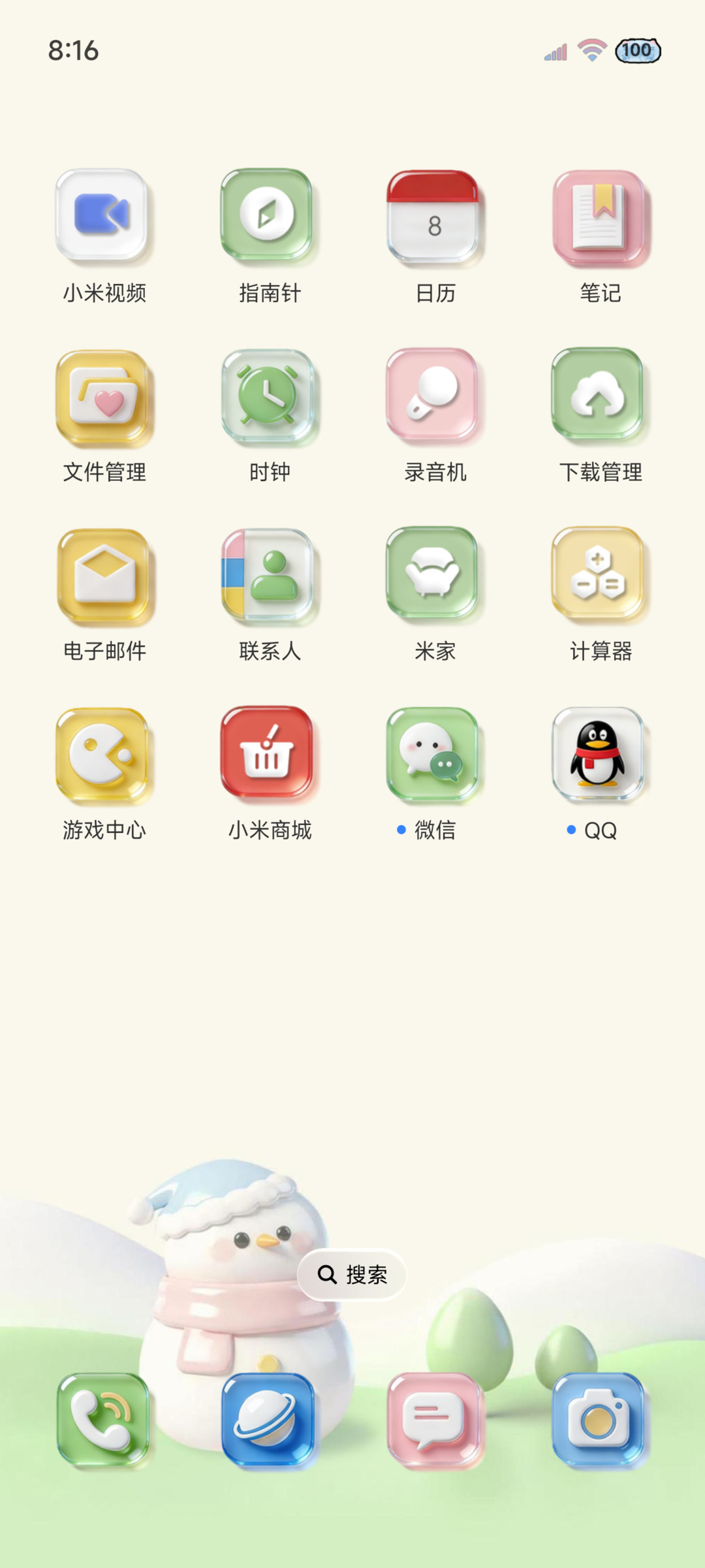Open the phone dialer in the dock
The width and height of the screenshot is (705, 1568).
click(x=102, y=1420)
